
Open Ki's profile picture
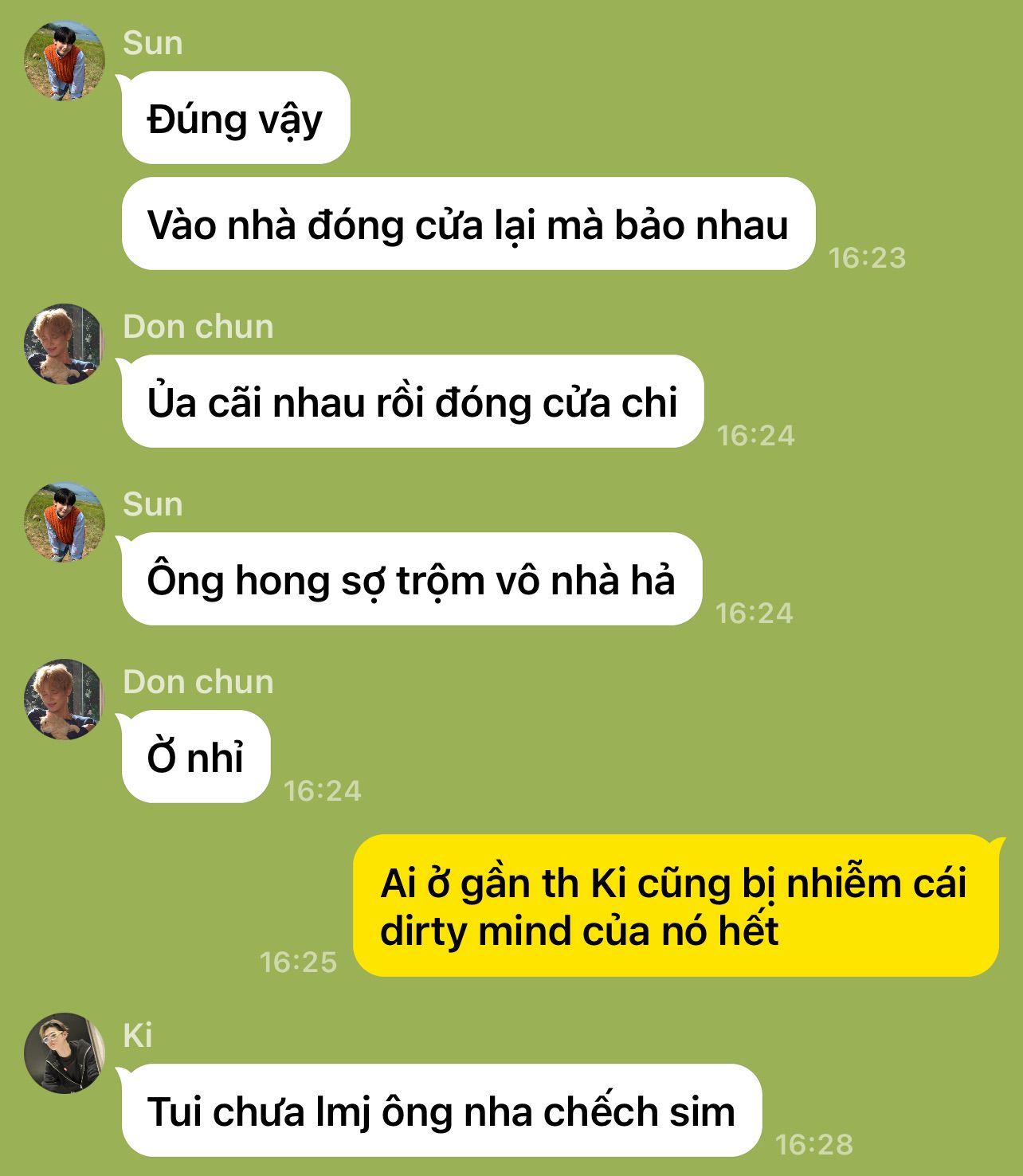(x=65, y=1053)
